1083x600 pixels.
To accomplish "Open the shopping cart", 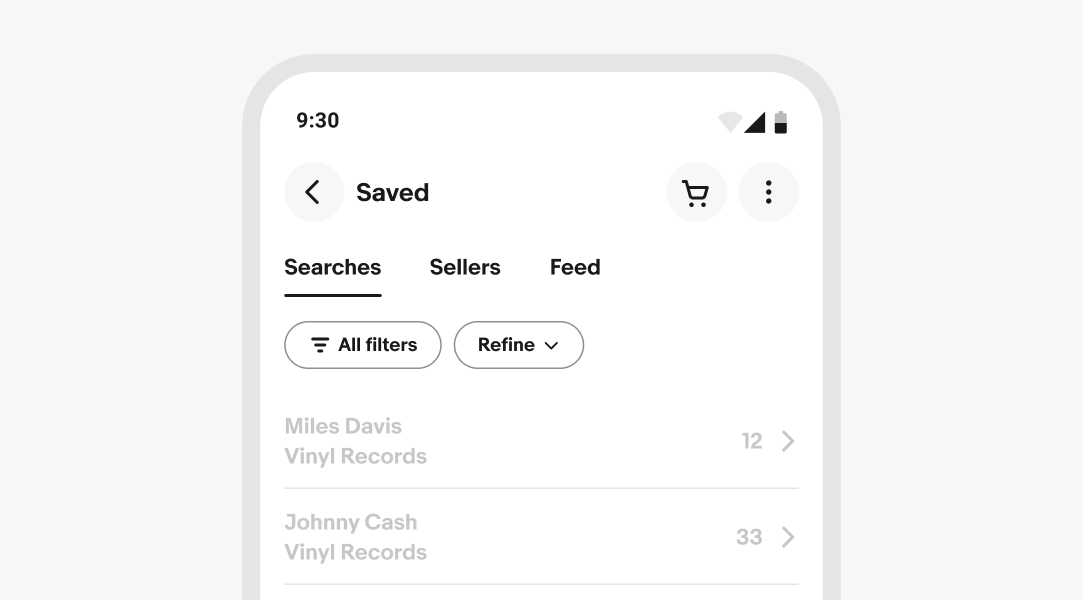I will point(696,192).
